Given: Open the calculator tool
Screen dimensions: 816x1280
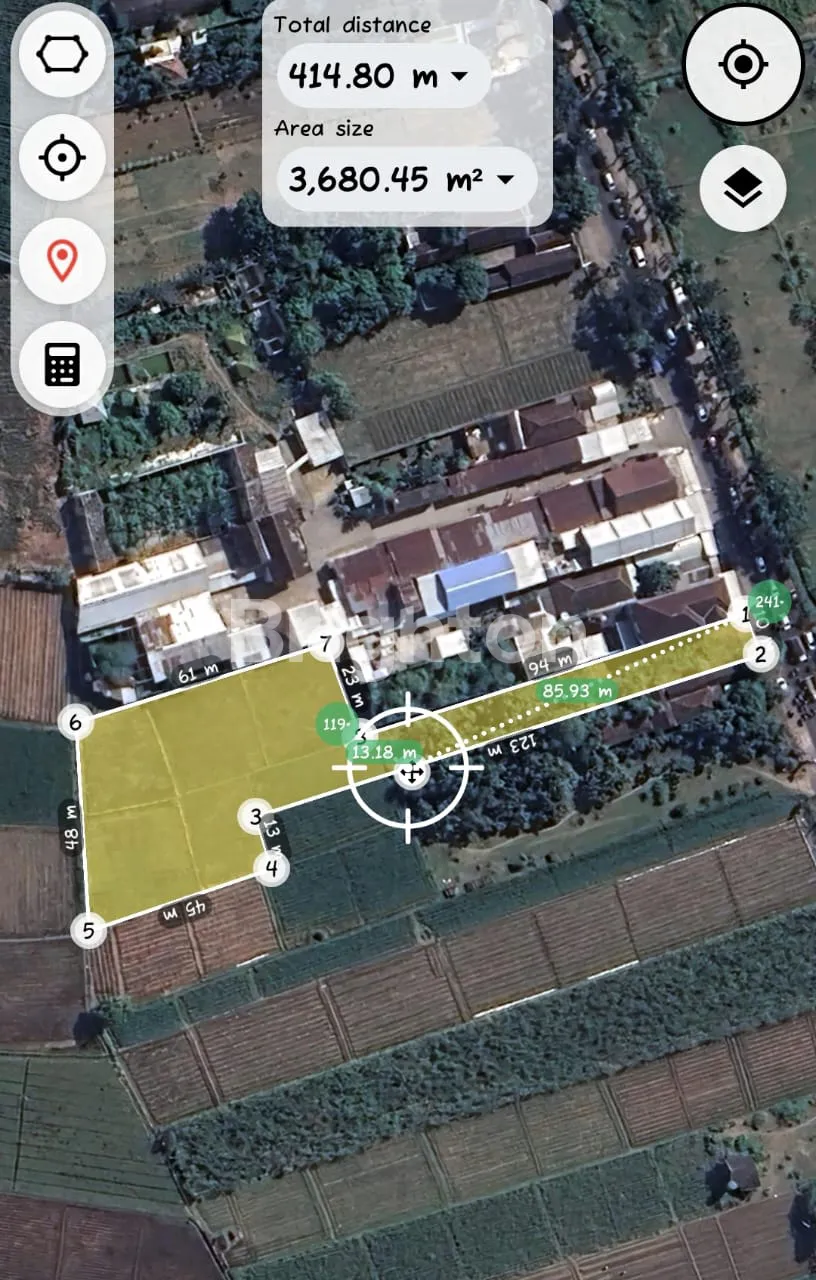Looking at the screenshot, I should tap(62, 364).
